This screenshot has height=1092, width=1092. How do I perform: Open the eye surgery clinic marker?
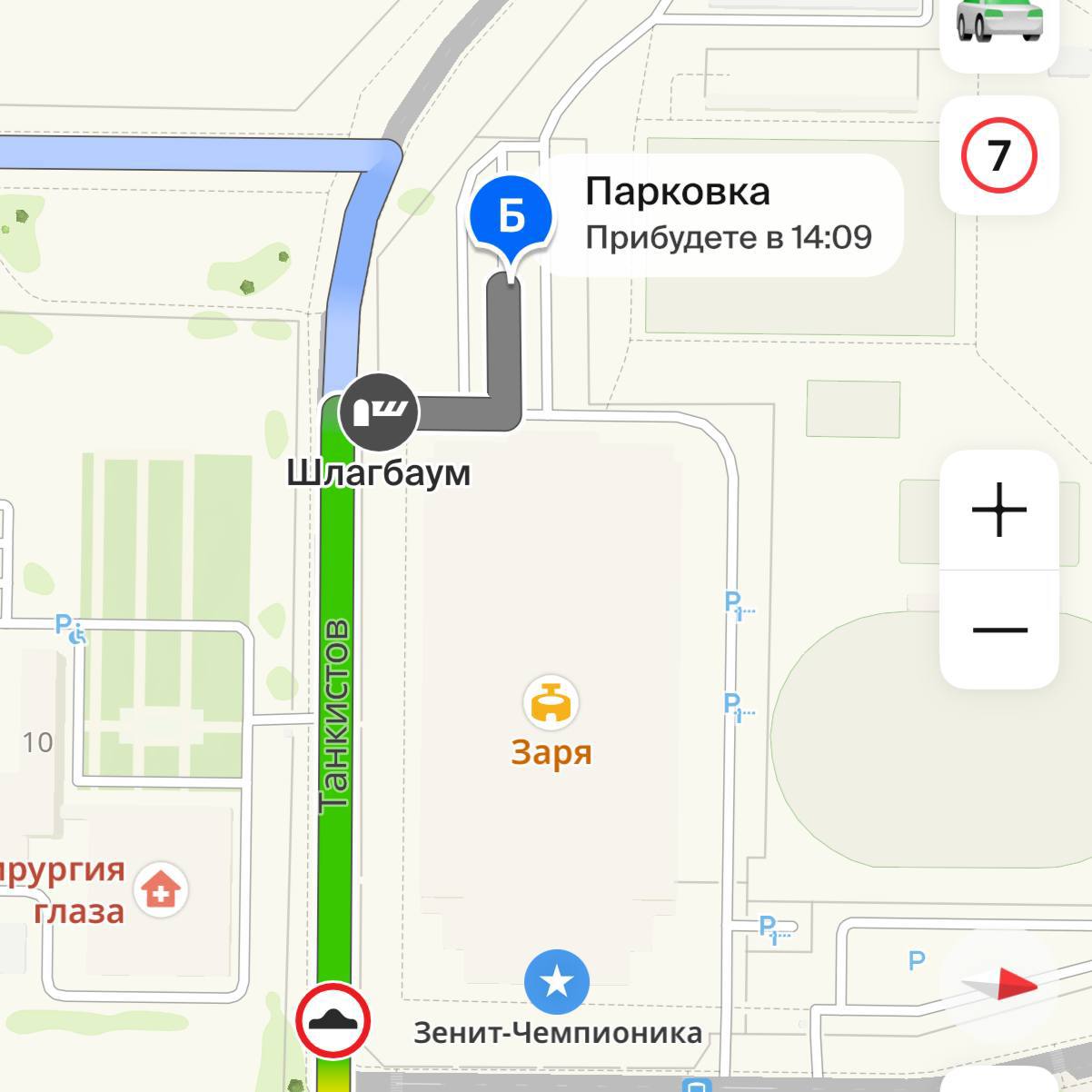pyautogui.click(x=161, y=890)
